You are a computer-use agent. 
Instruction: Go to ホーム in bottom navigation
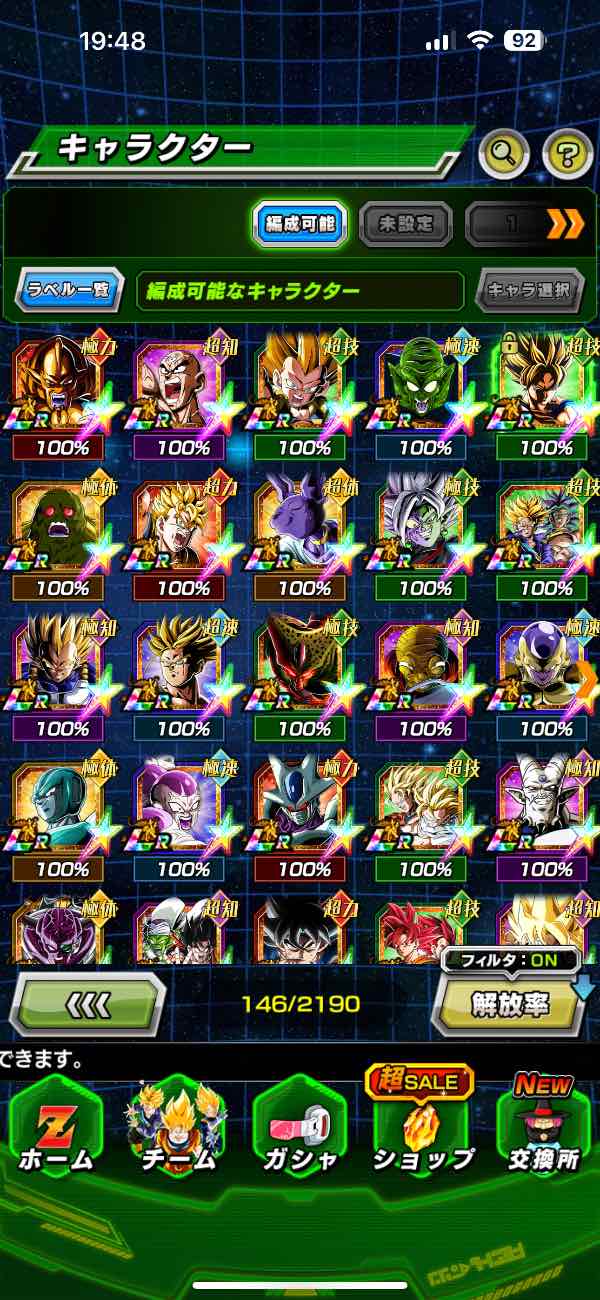click(x=55, y=1127)
